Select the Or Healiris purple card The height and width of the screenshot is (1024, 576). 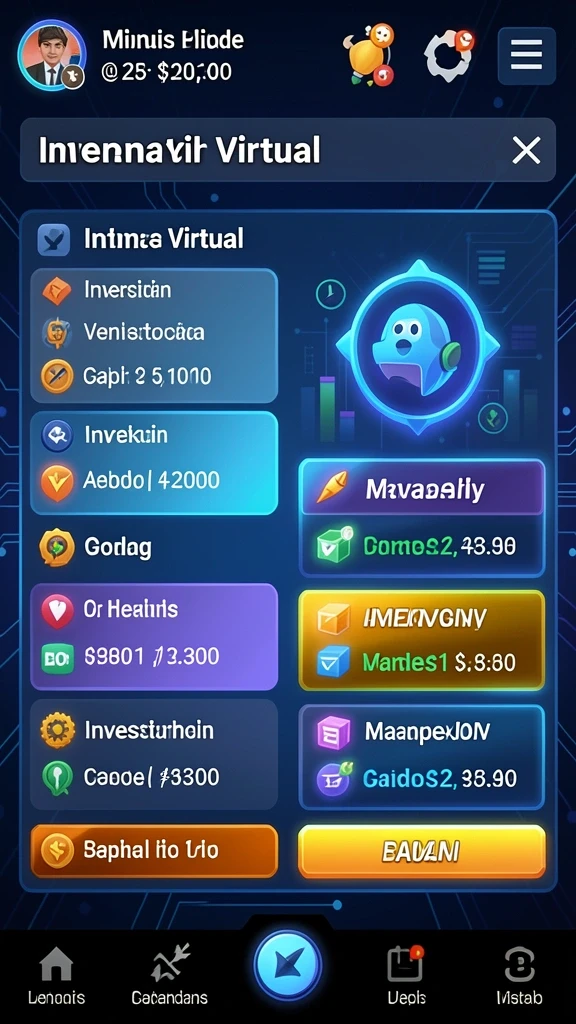[x=154, y=637]
